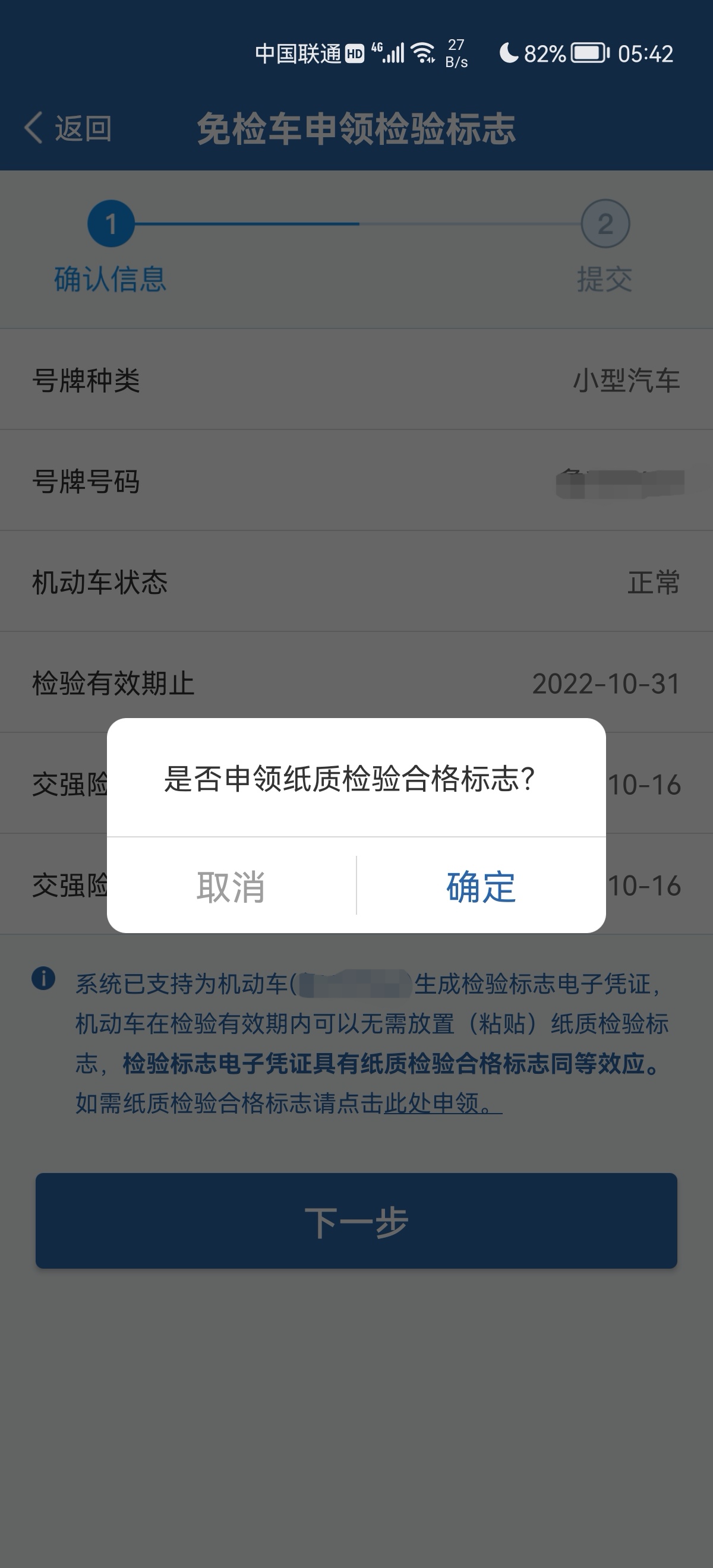The width and height of the screenshot is (713, 1568).
Task: Select step 2 提交 indicator
Action: tap(605, 225)
